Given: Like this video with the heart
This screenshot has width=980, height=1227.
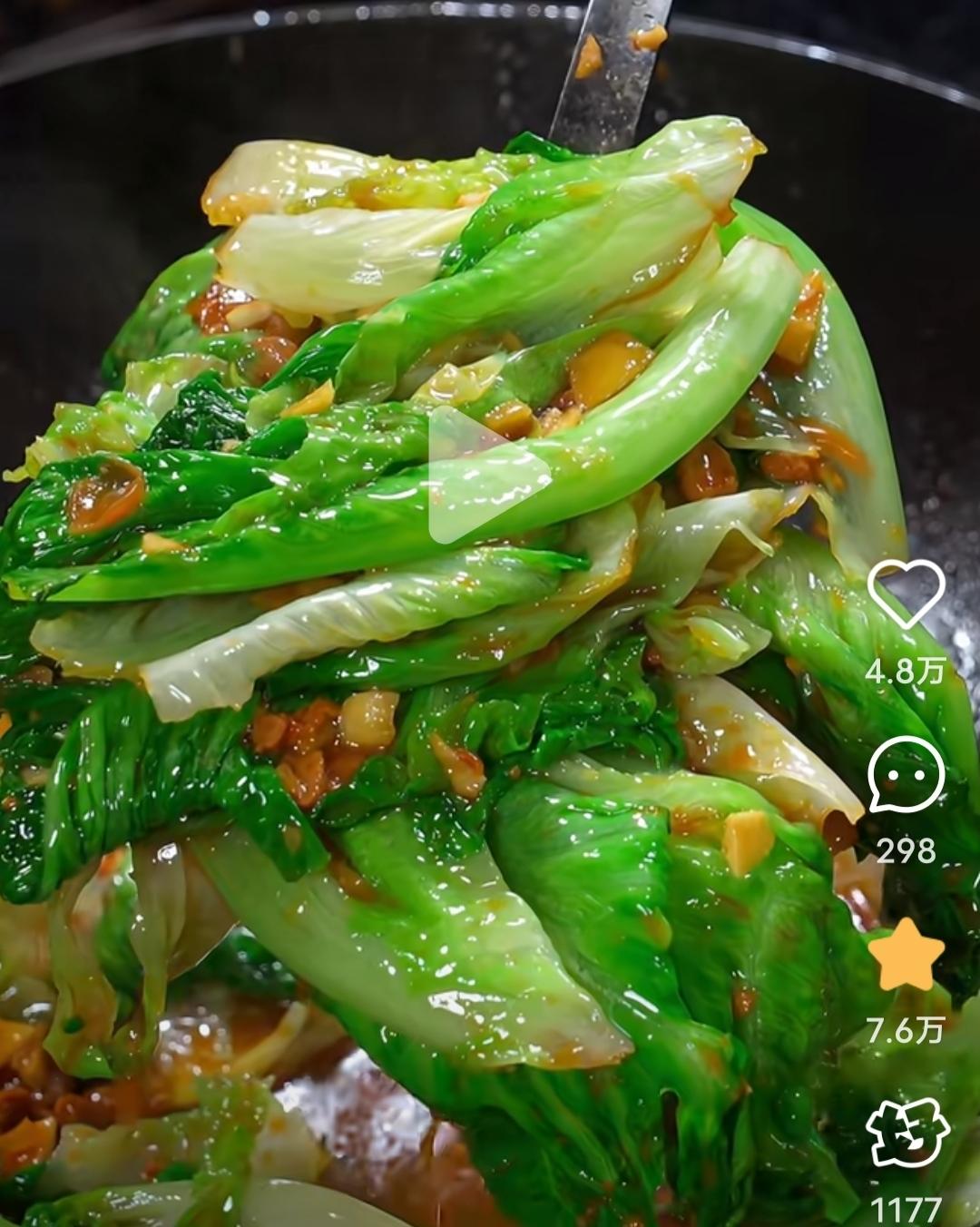Looking at the screenshot, I should (x=906, y=594).
